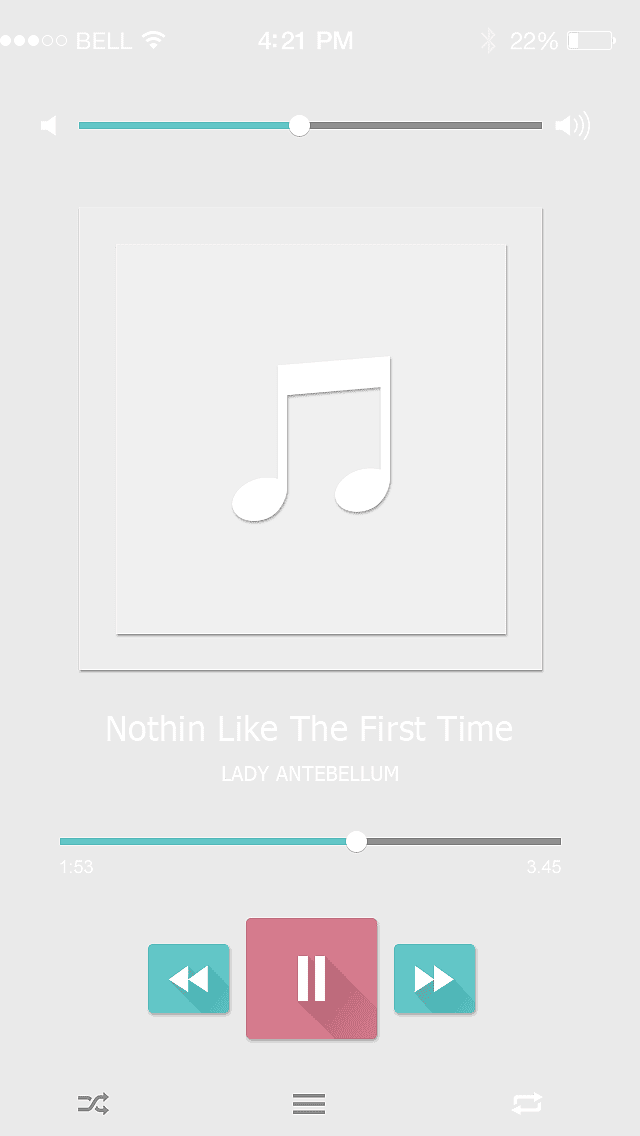Pause the current song
Image resolution: width=640 pixels, height=1136 pixels.
coord(312,978)
